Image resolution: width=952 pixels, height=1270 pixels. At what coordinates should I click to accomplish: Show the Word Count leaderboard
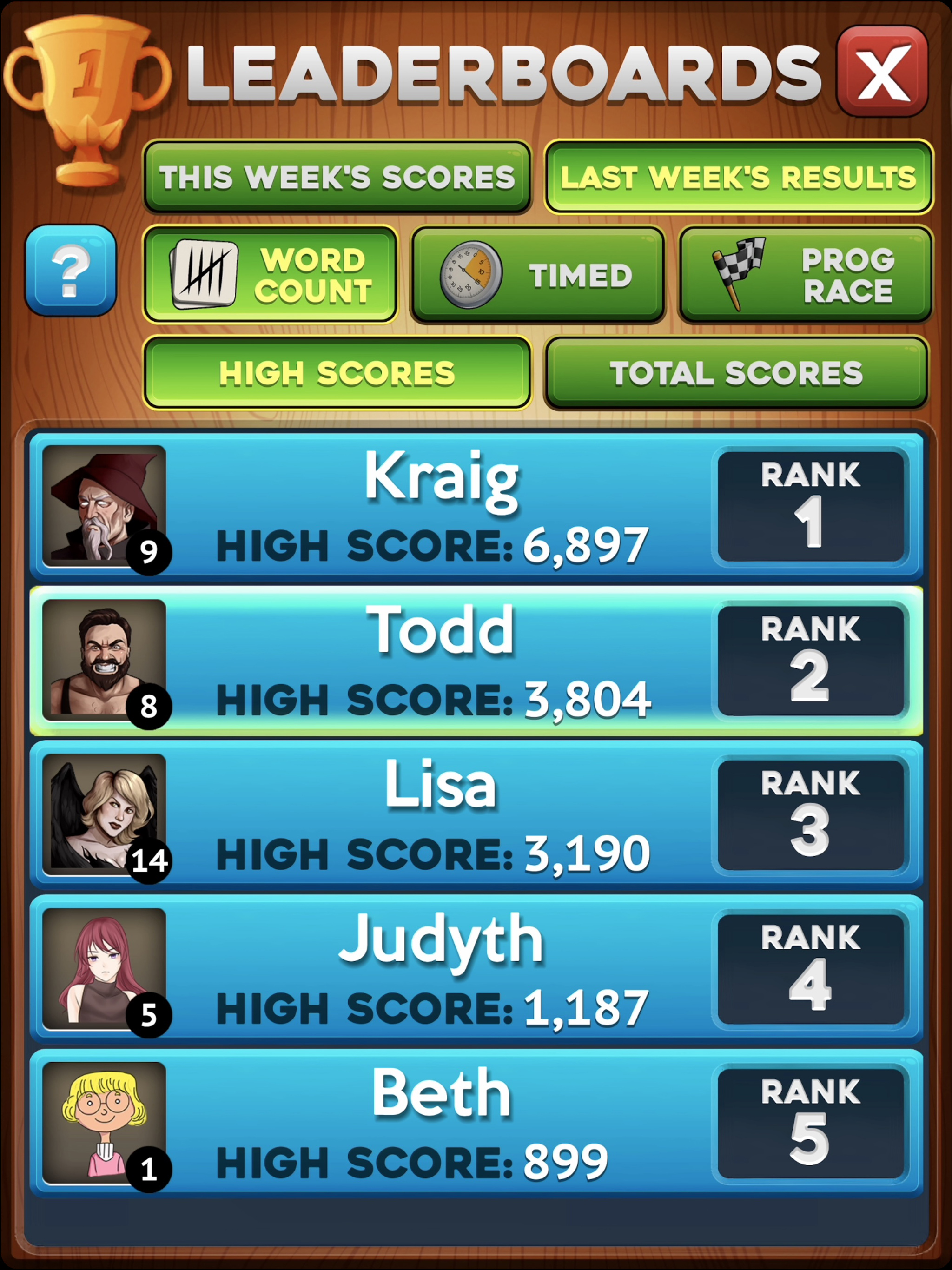click(270, 274)
